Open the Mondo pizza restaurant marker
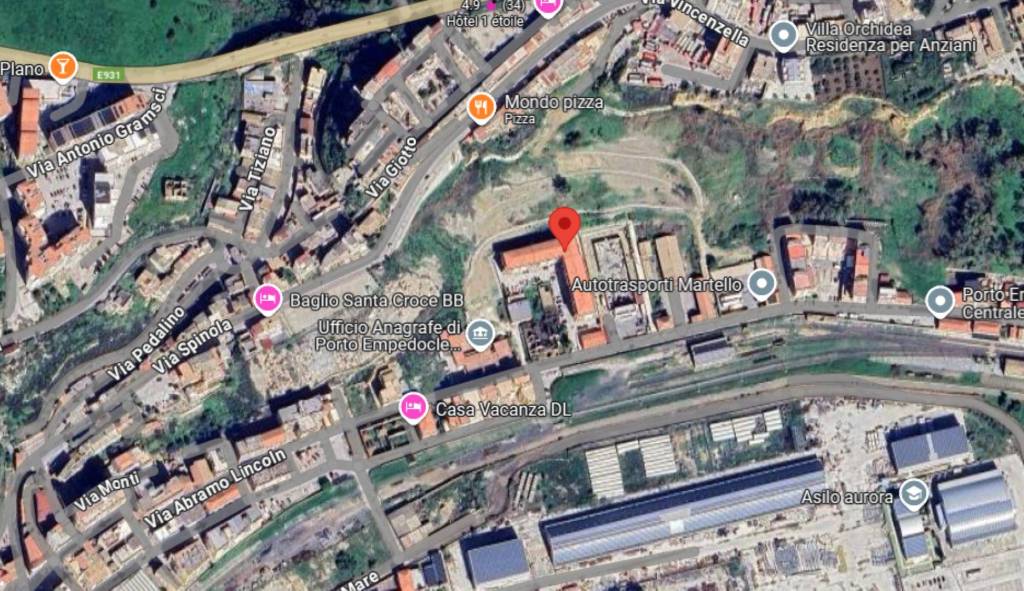The image size is (1024, 591). [481, 108]
